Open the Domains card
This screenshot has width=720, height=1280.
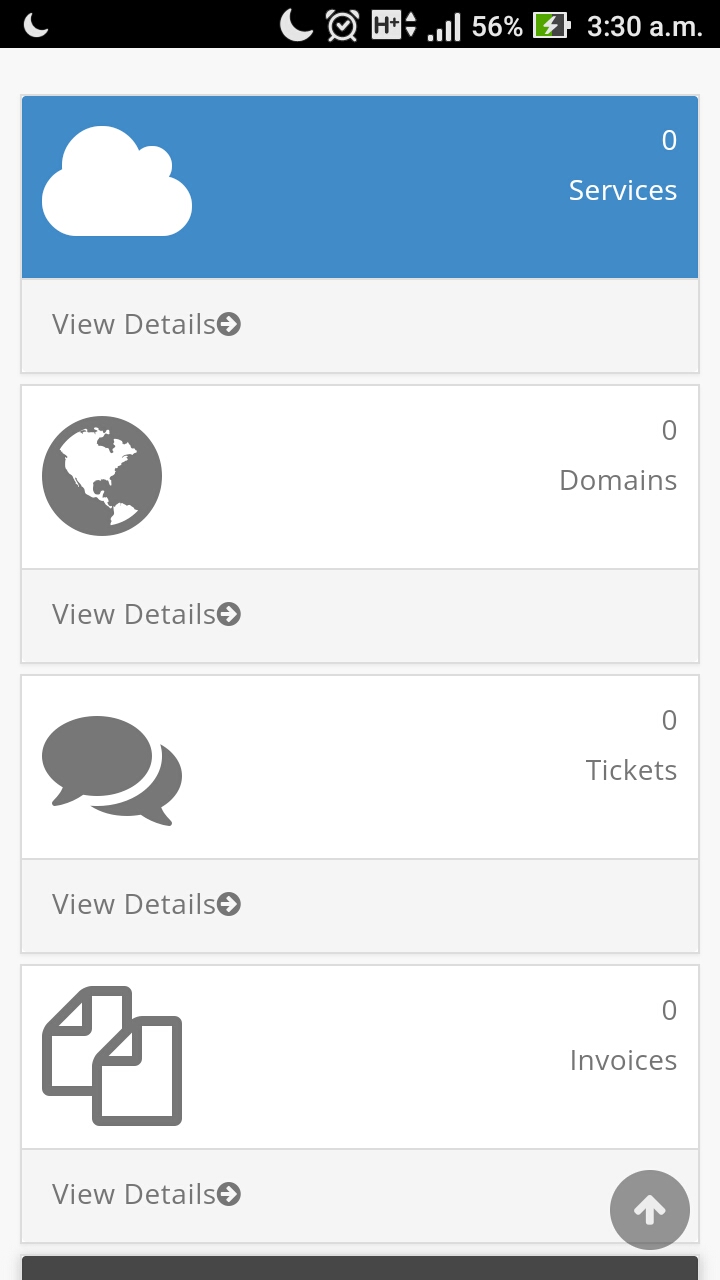tap(360, 478)
